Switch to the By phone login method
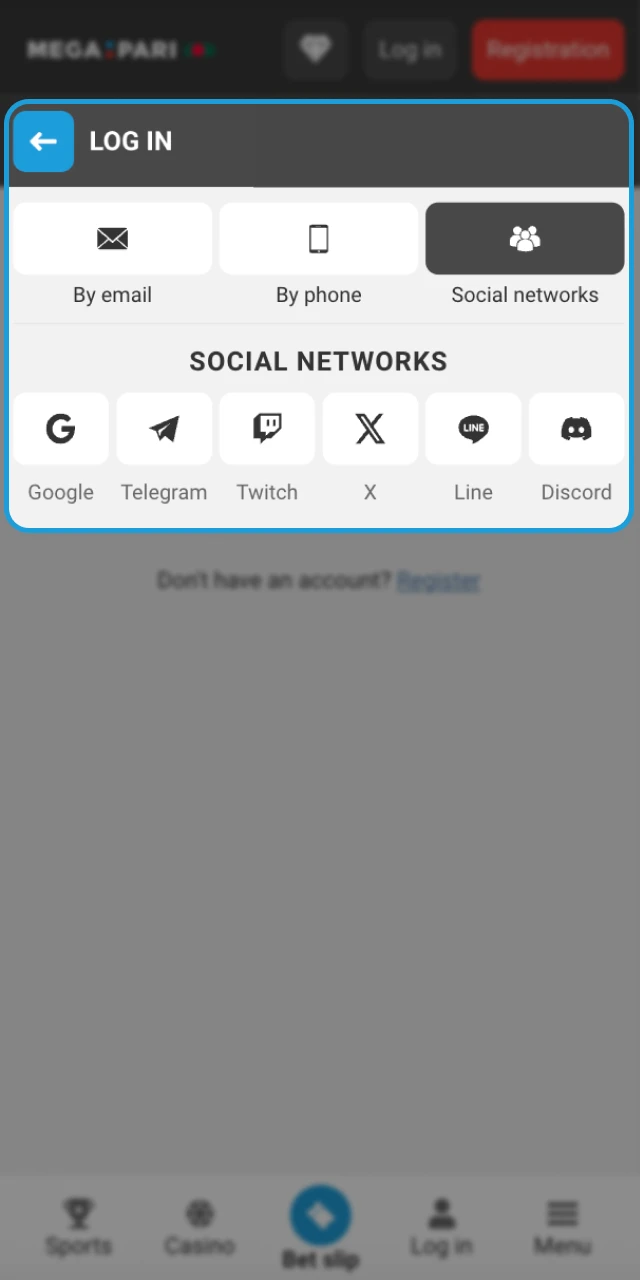The image size is (640, 1280). tap(318, 239)
